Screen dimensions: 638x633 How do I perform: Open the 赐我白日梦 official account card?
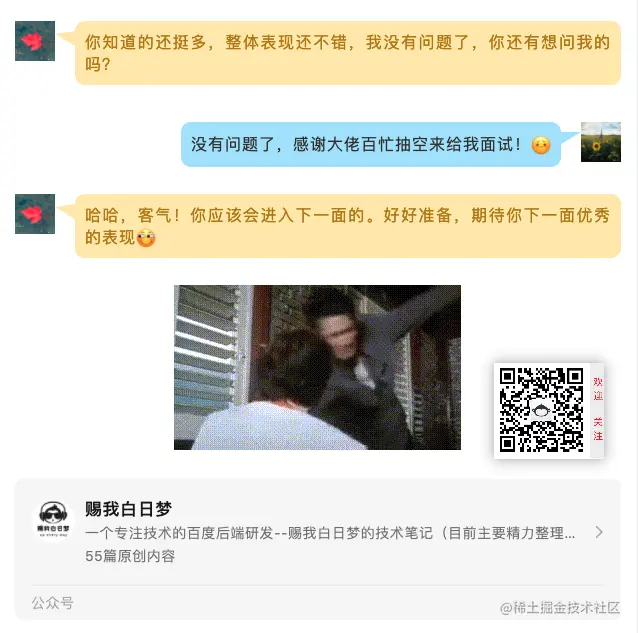(317, 532)
